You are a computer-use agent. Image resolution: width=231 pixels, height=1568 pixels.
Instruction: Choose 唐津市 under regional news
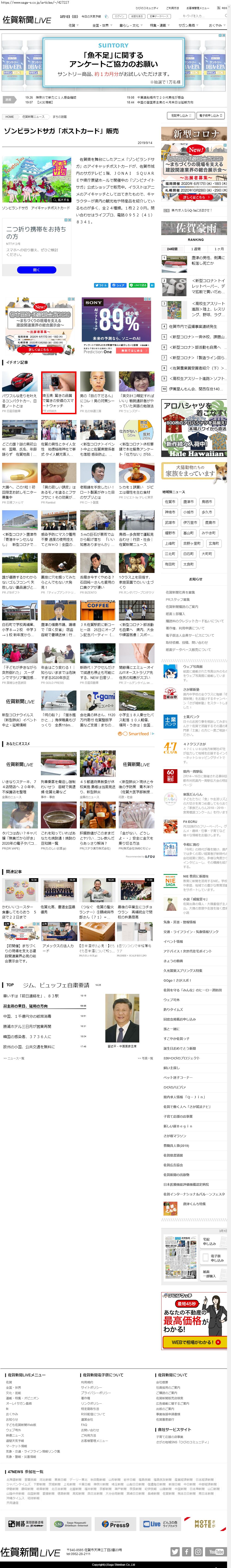189,502
